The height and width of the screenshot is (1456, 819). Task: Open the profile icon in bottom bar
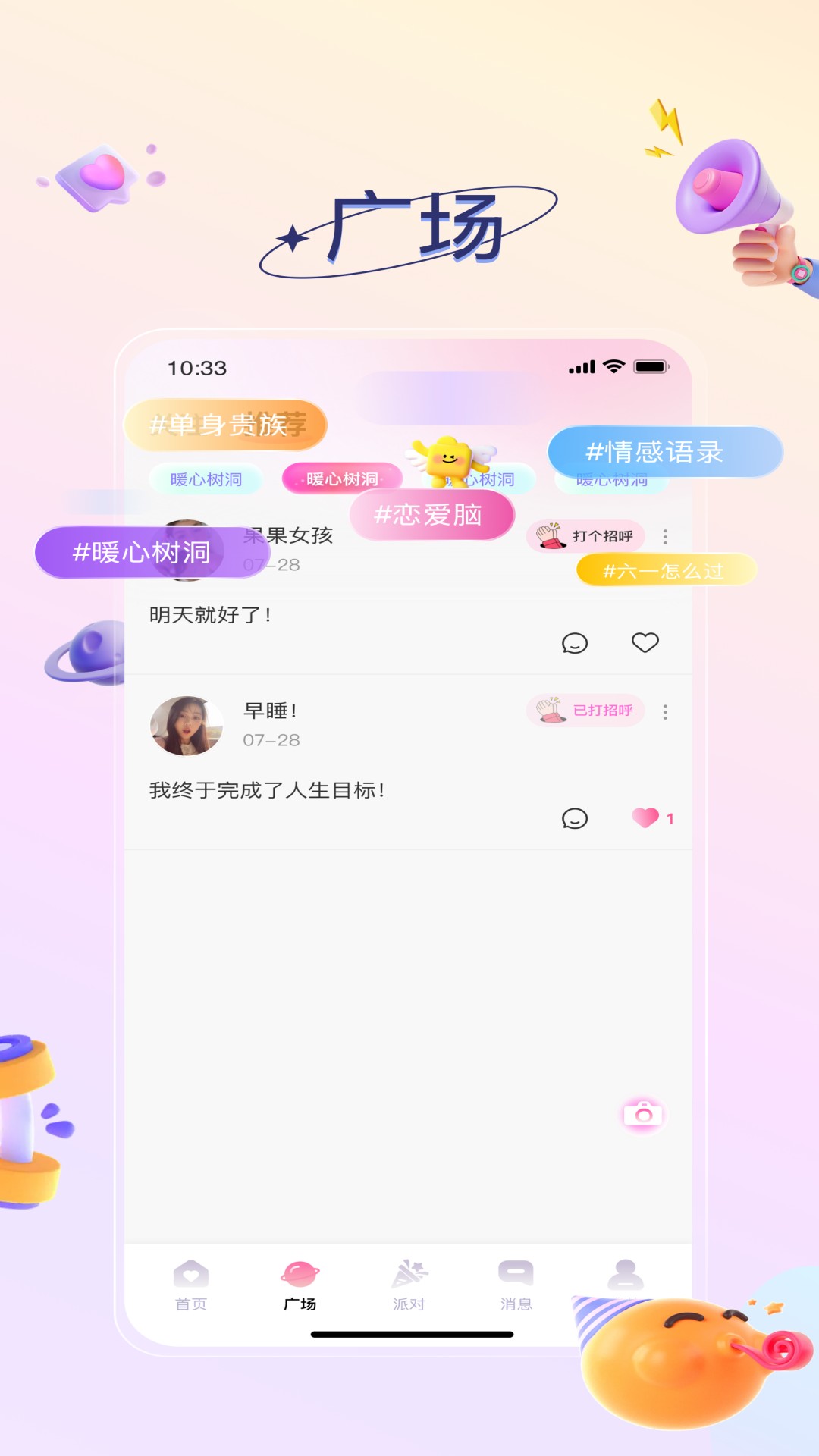click(x=624, y=1279)
